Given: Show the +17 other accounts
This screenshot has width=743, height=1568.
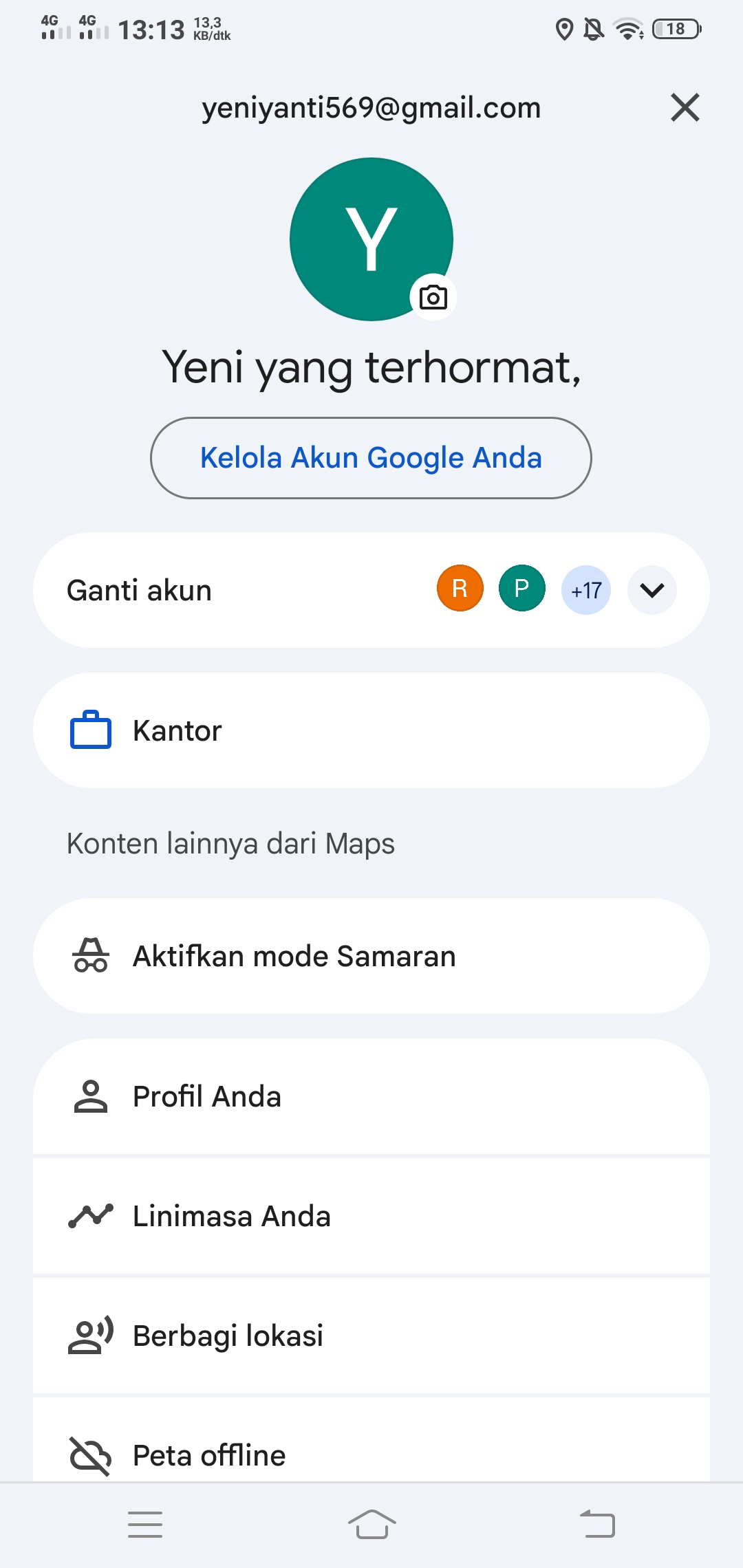Looking at the screenshot, I should point(585,590).
